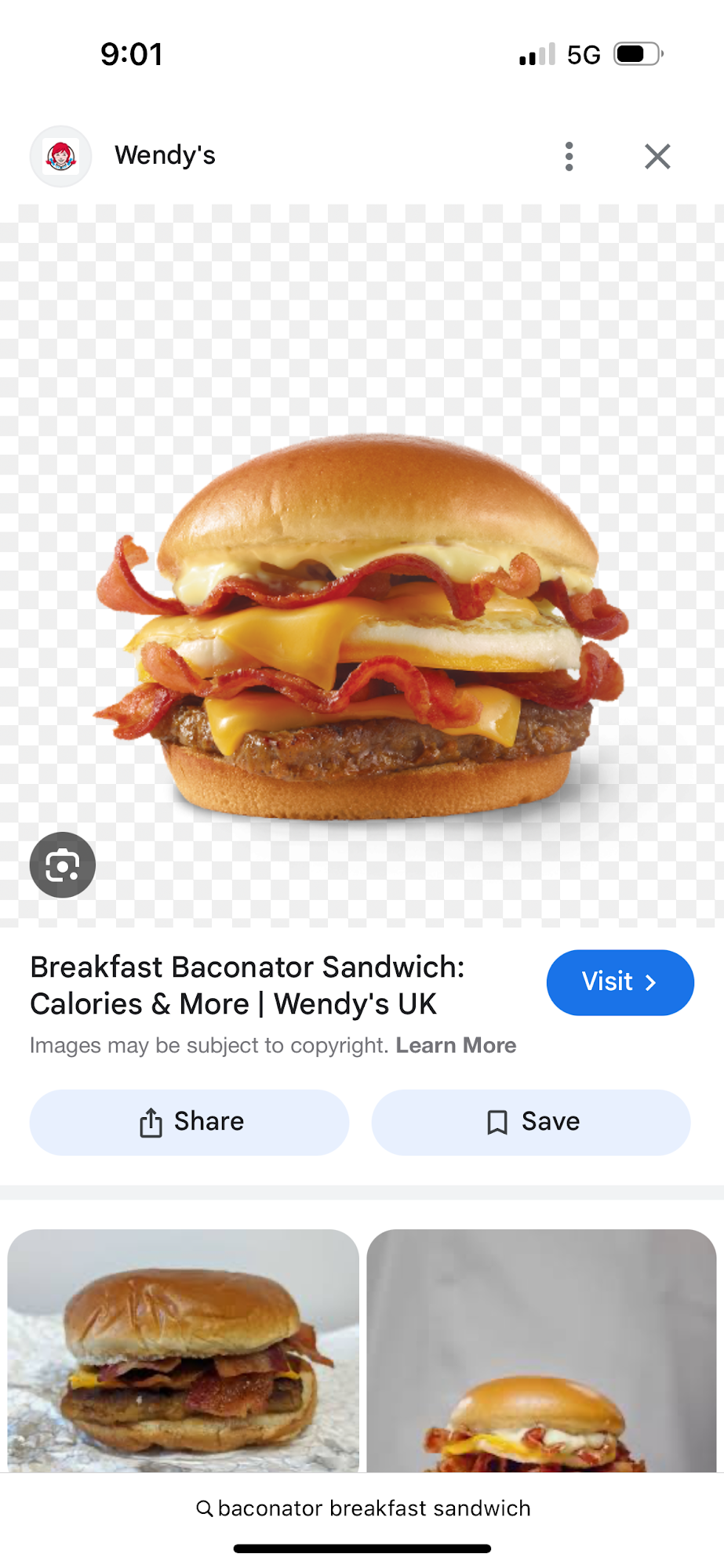Tap the battery status icon
Viewport: 724px width, 1568px height.
[x=635, y=53]
